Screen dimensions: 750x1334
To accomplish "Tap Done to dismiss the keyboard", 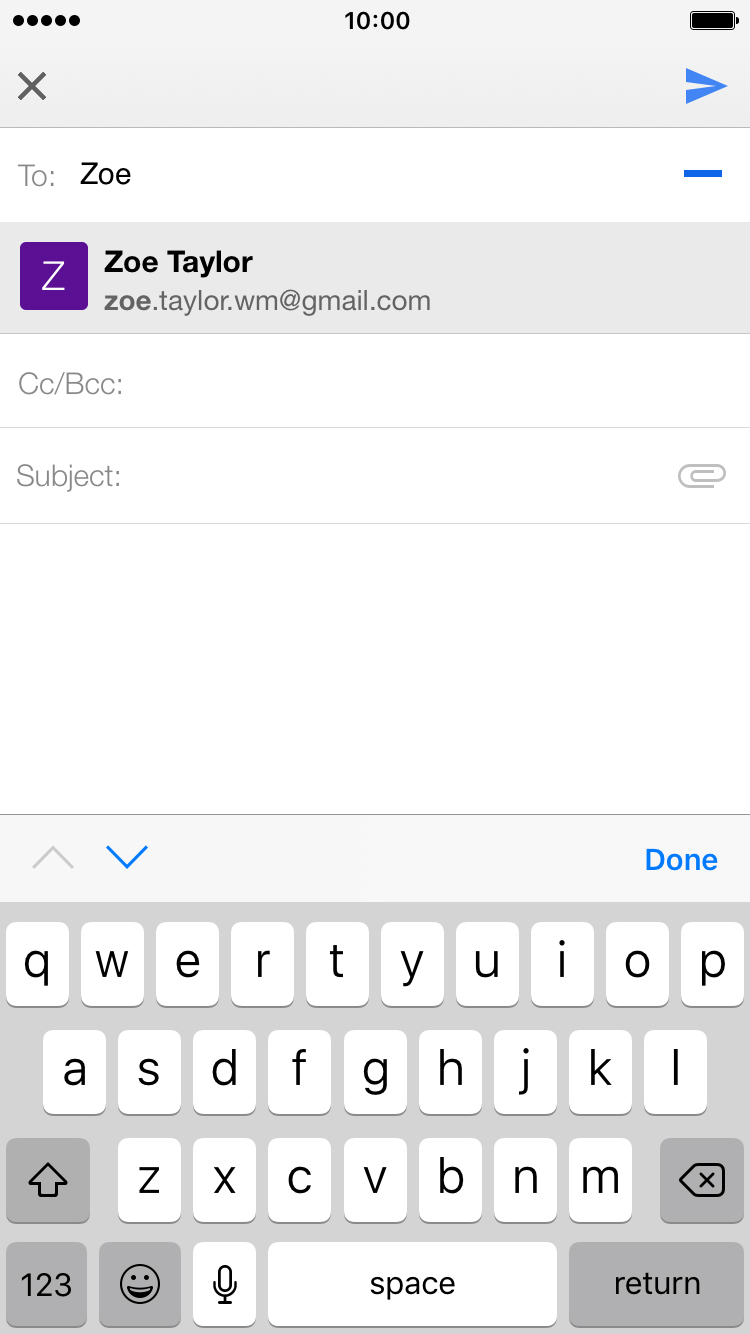I will click(x=681, y=860).
